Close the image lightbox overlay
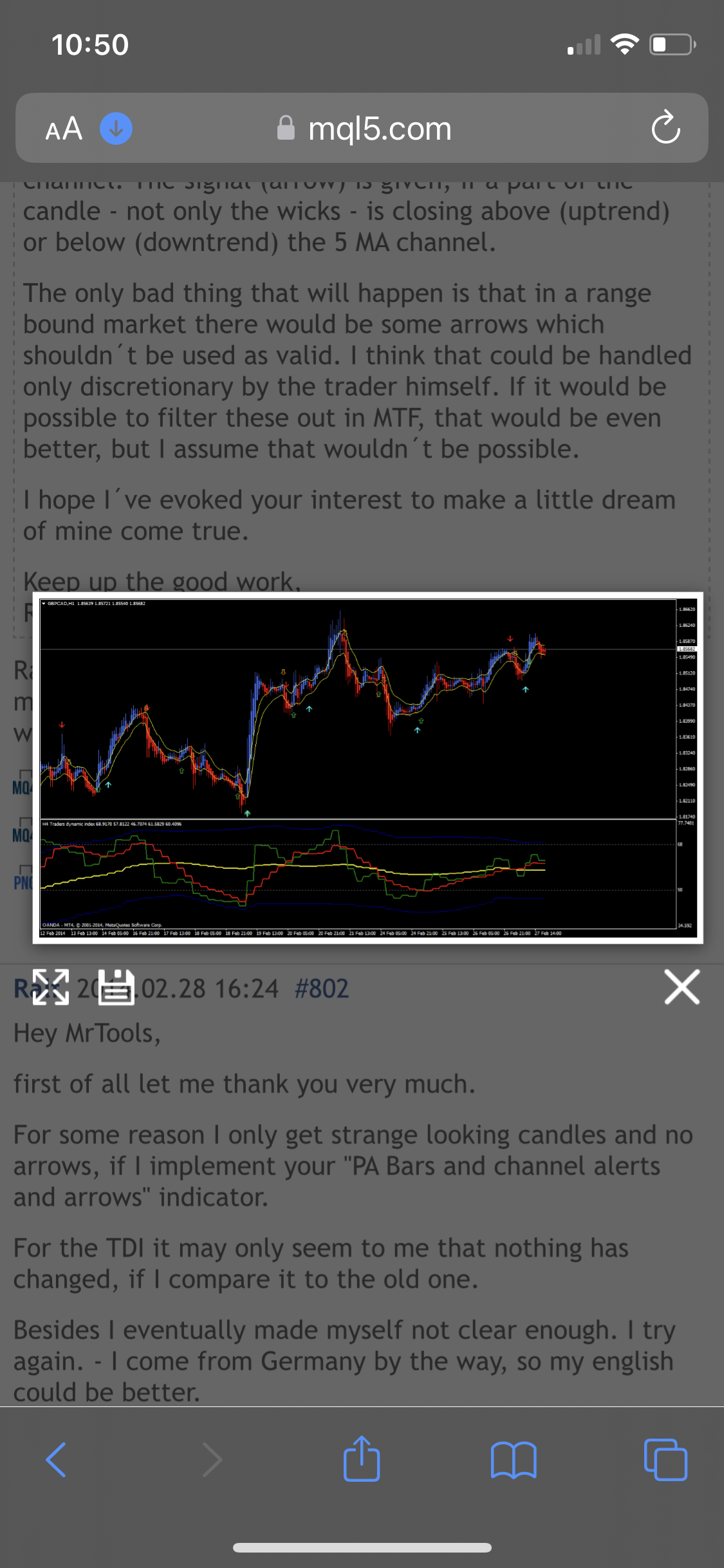Viewport: 724px width, 1568px height. coord(682,987)
